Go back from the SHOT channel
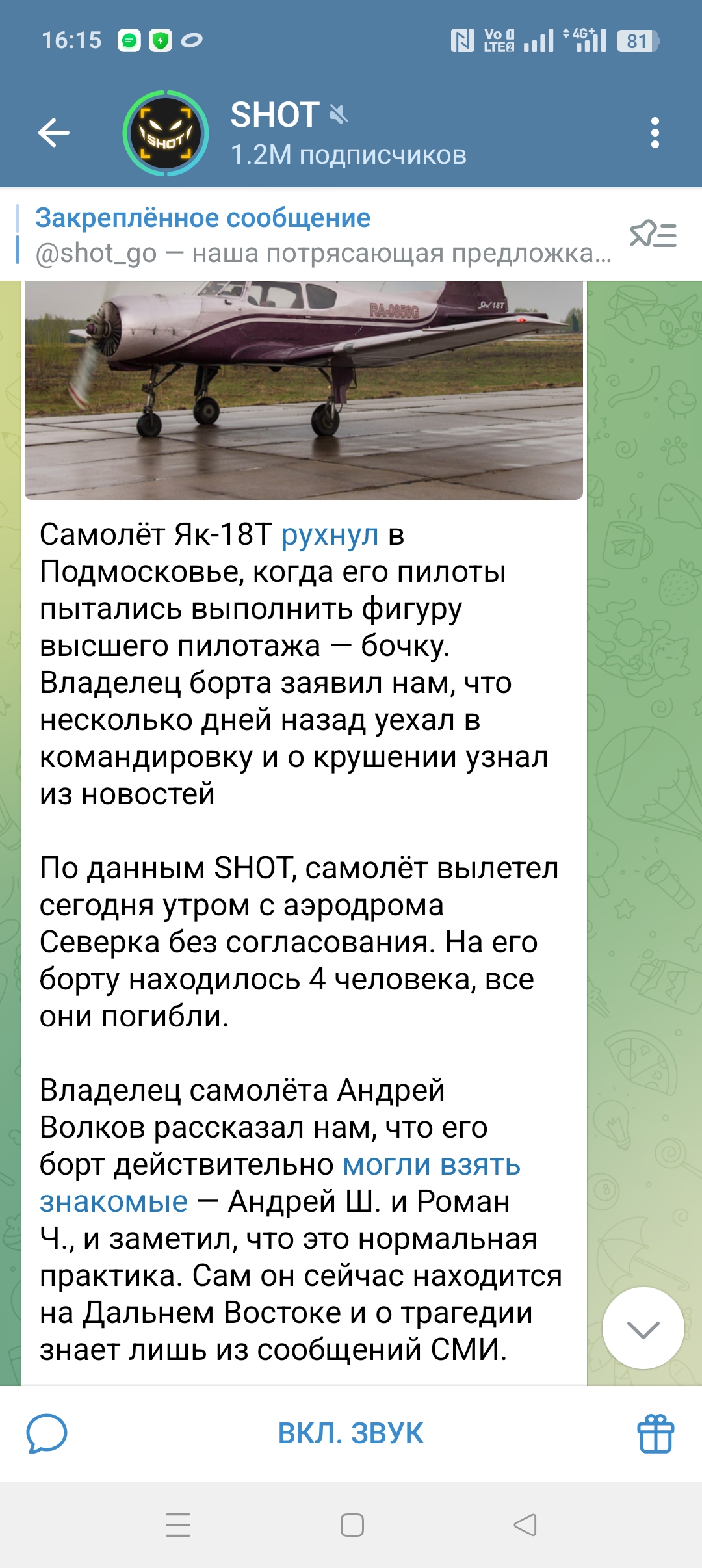The image size is (702, 1568). click(54, 133)
